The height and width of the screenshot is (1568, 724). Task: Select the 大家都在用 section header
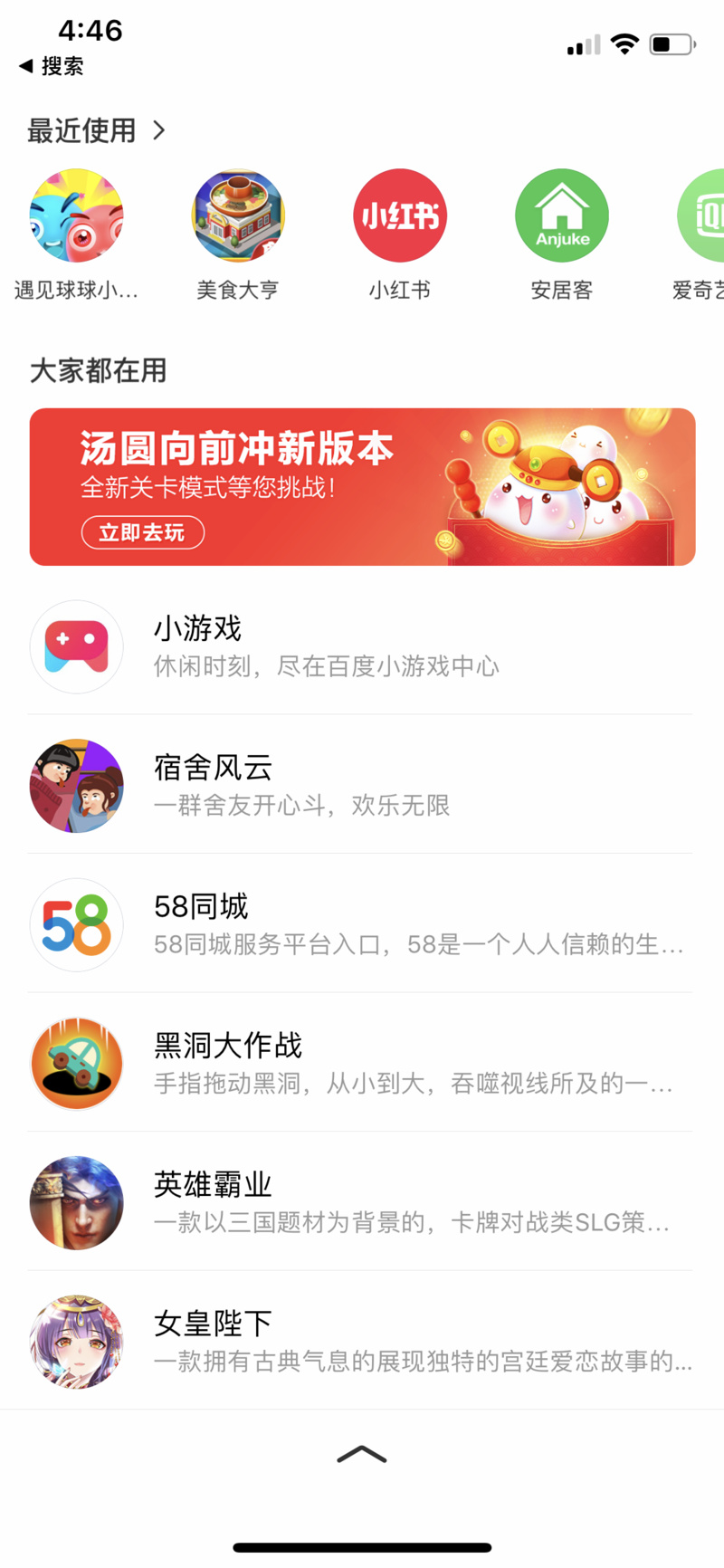99,371
